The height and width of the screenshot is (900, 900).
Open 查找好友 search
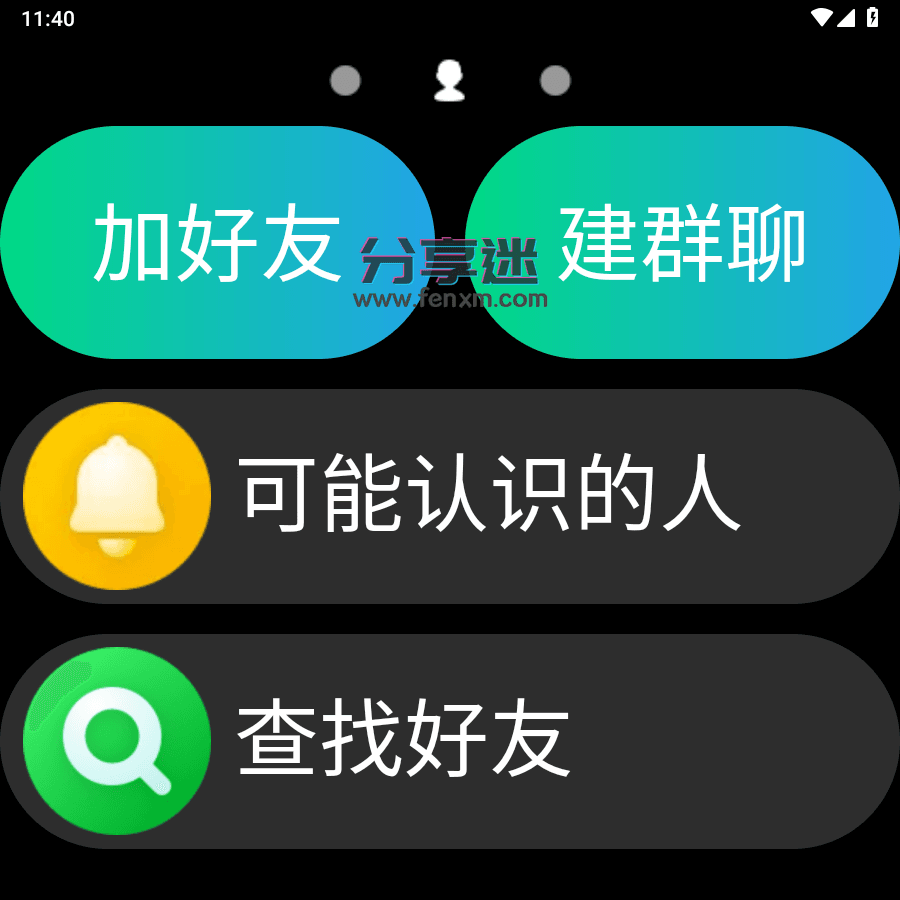tap(450, 741)
